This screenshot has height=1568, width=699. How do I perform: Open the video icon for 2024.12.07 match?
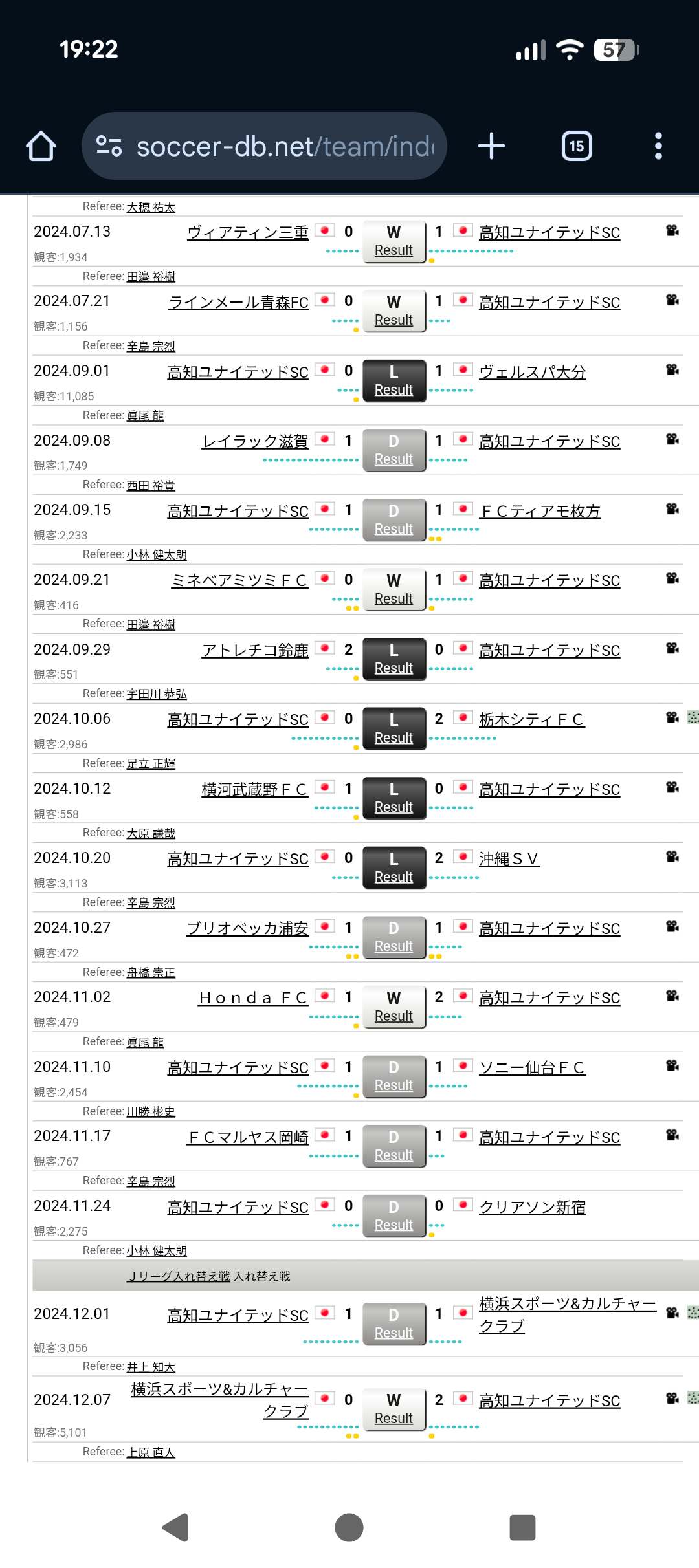click(672, 1399)
